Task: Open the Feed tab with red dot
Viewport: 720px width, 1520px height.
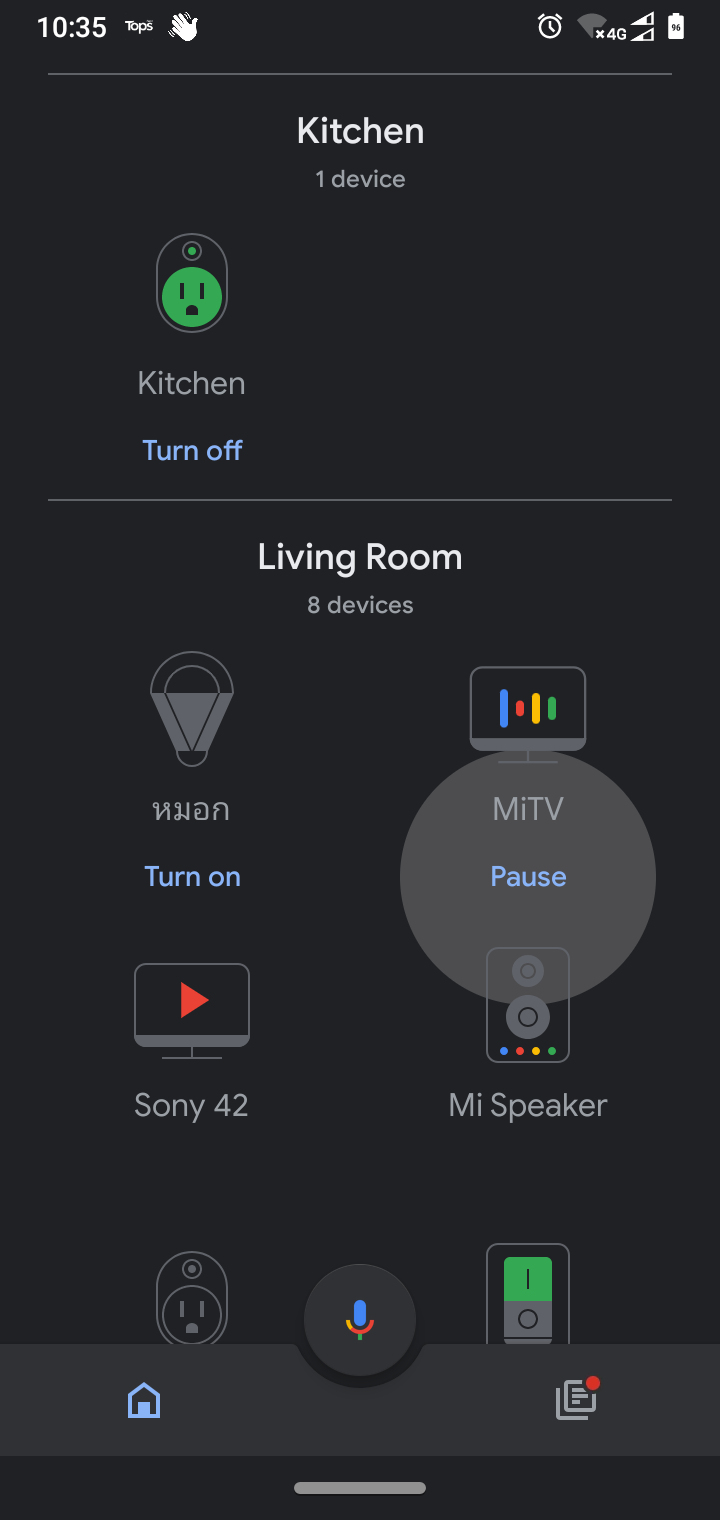Action: pyautogui.click(x=576, y=1399)
